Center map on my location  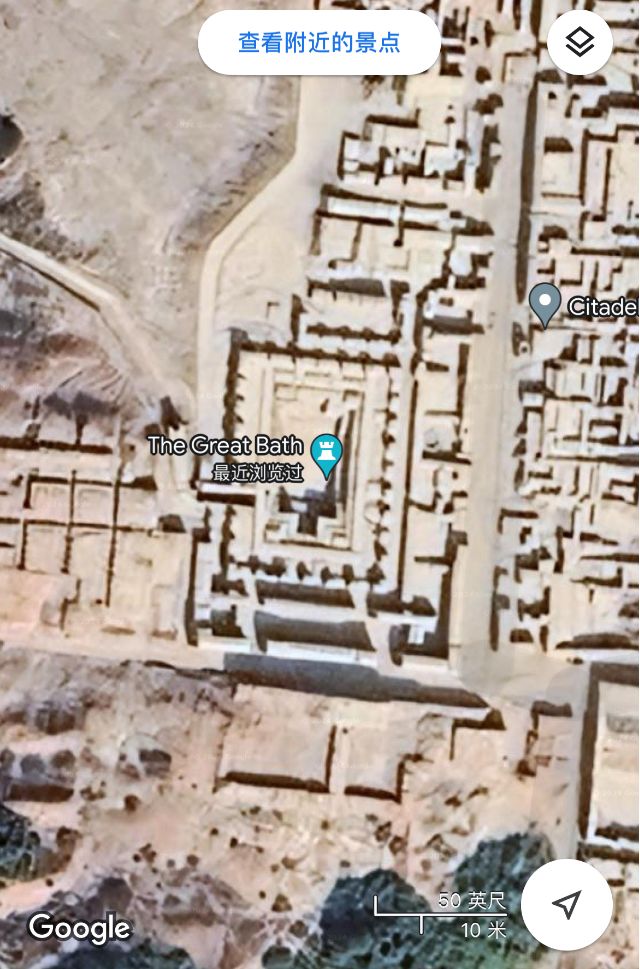[567, 904]
